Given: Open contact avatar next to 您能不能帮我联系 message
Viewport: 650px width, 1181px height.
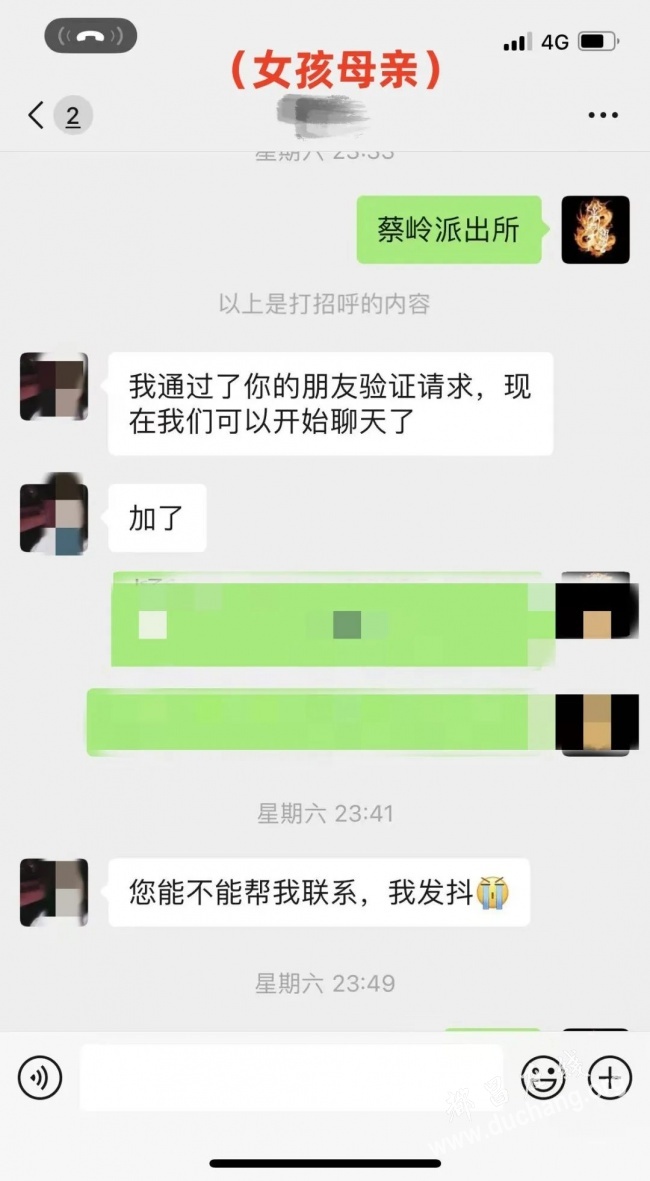Looking at the screenshot, I should coord(54,891).
